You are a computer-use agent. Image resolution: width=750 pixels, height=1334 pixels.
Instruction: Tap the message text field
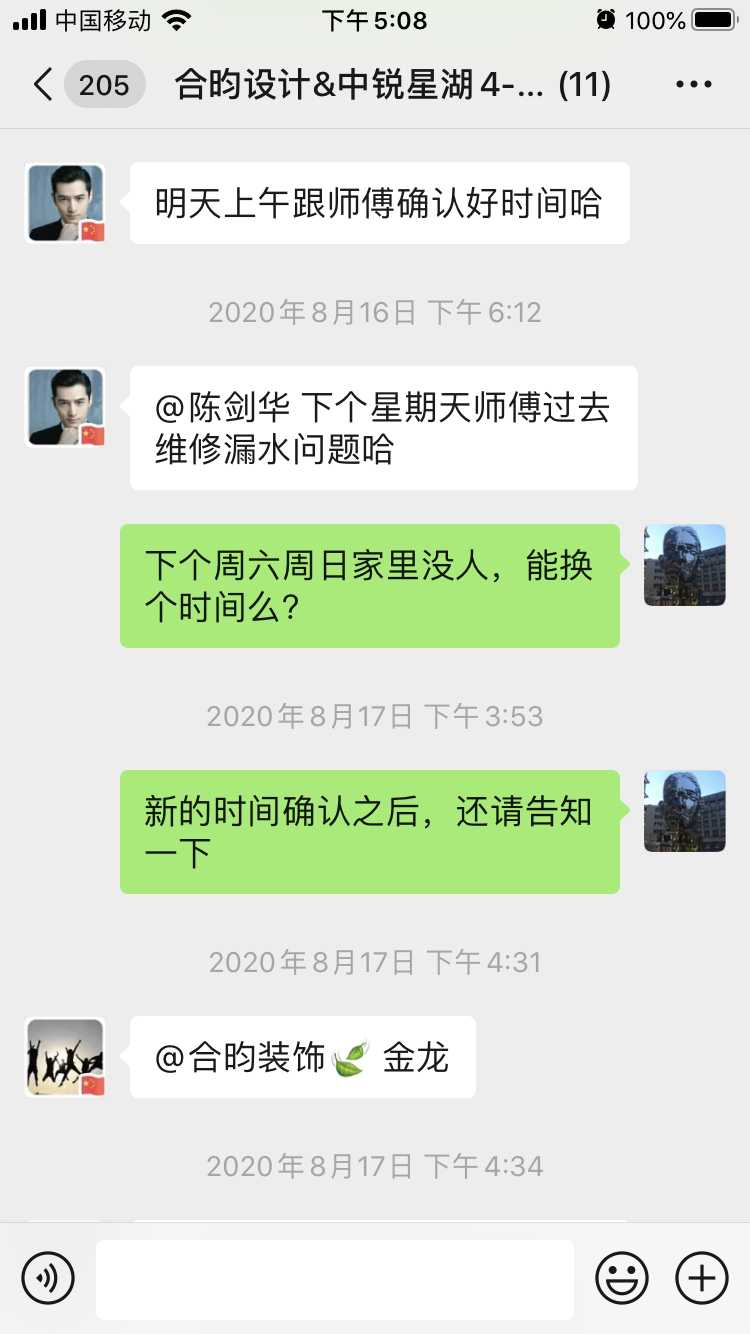tap(334, 1278)
